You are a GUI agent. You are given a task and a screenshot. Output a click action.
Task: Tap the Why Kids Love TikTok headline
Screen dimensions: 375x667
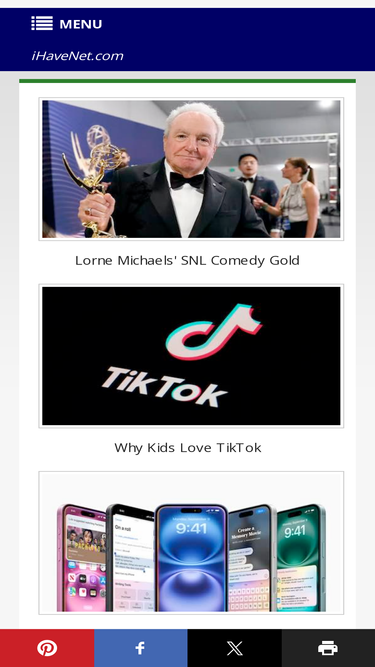188,448
